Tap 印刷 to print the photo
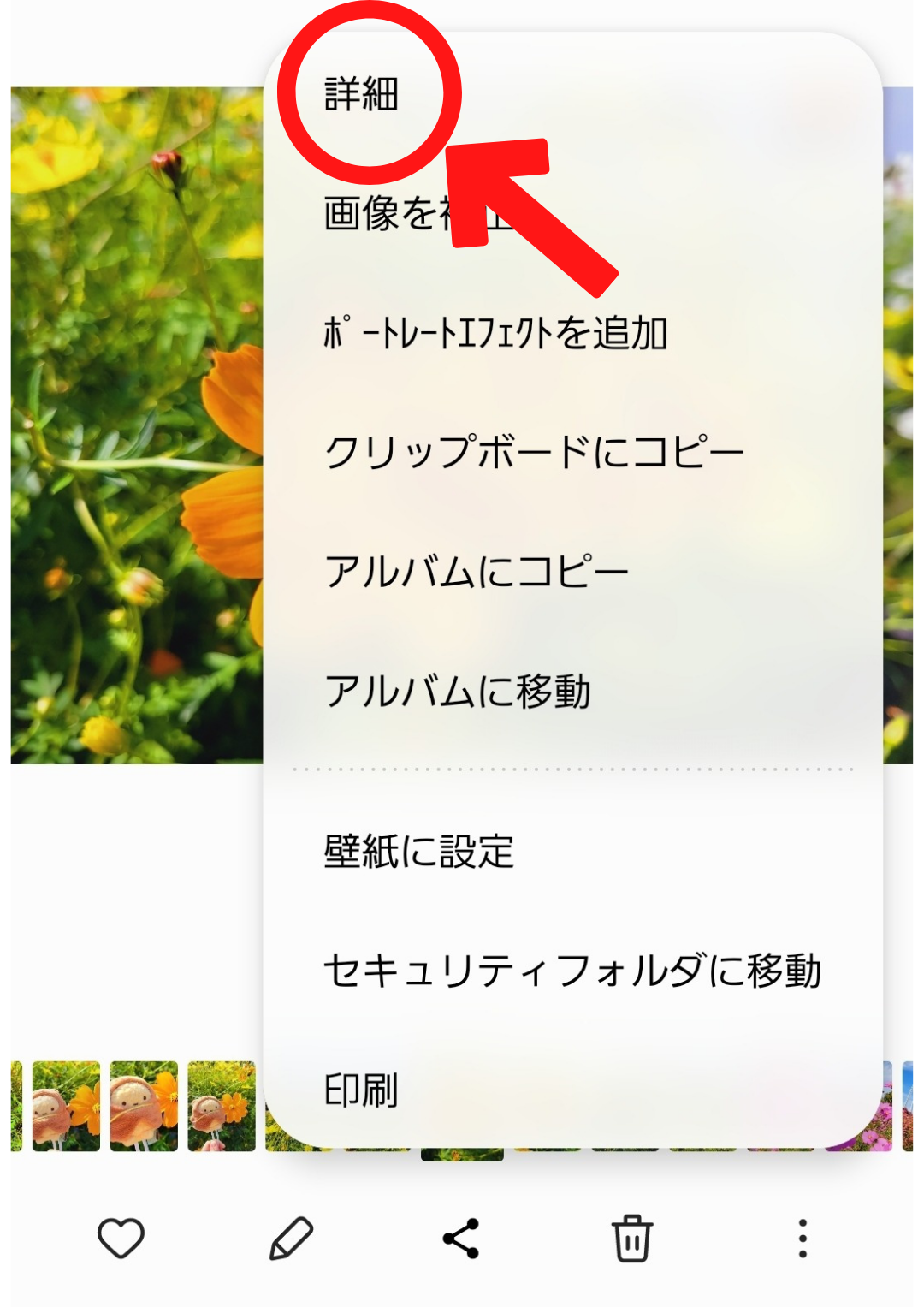The width and height of the screenshot is (924, 1307). pos(362,1090)
